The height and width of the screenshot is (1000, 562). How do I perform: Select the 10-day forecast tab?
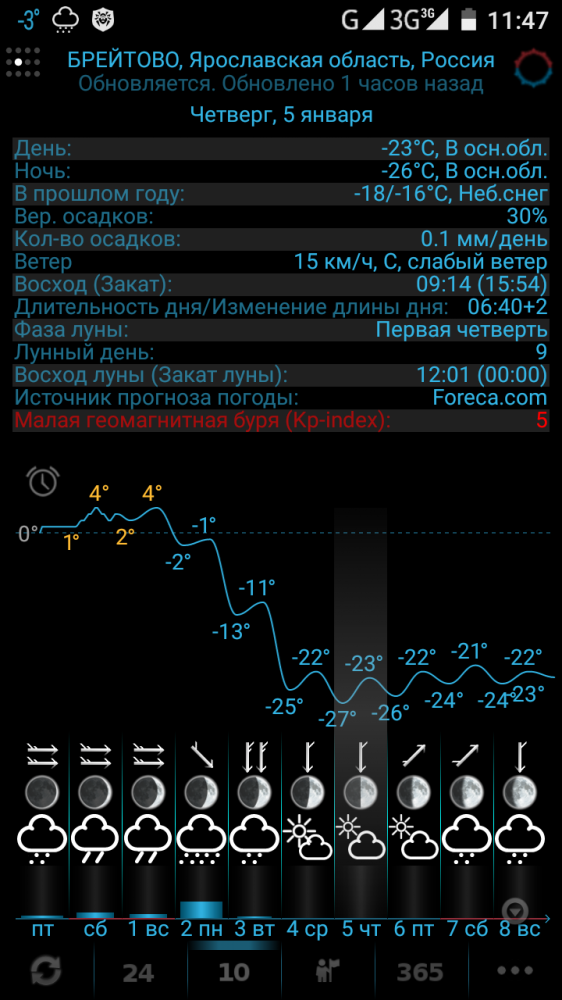234,972
